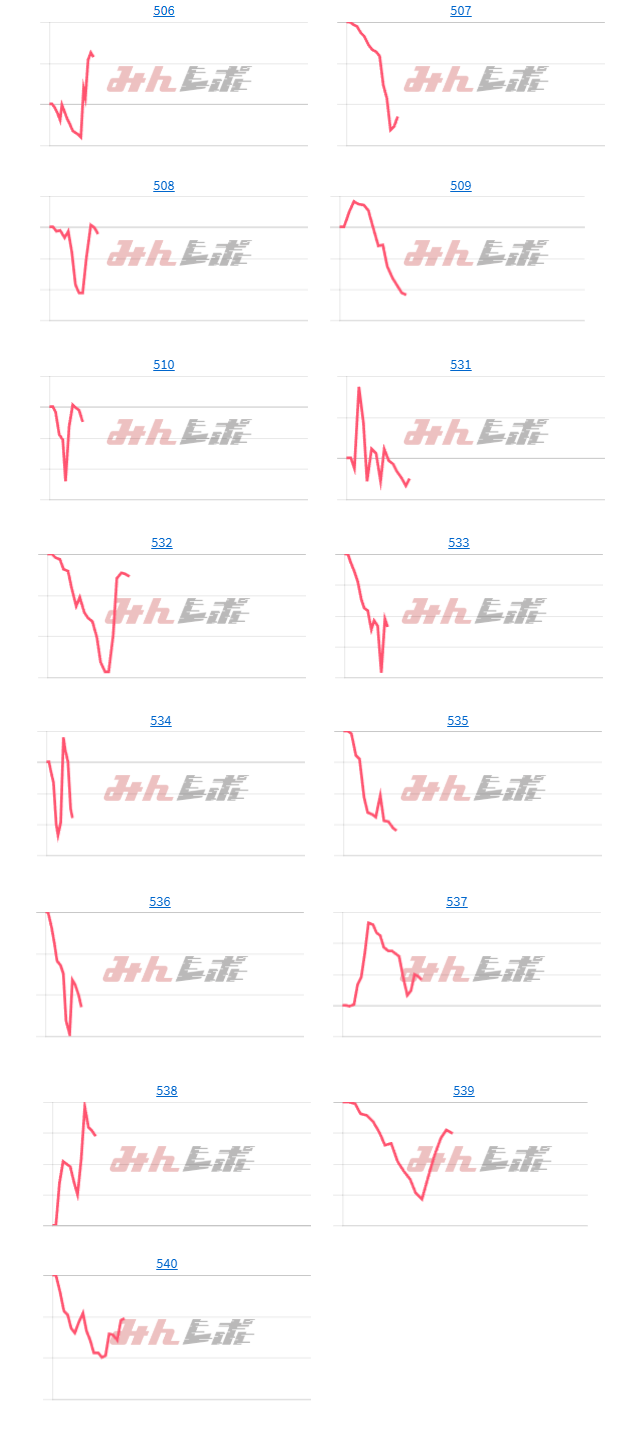This screenshot has height=1432, width=620.
Task: Open the 532 link
Action: click(x=162, y=543)
